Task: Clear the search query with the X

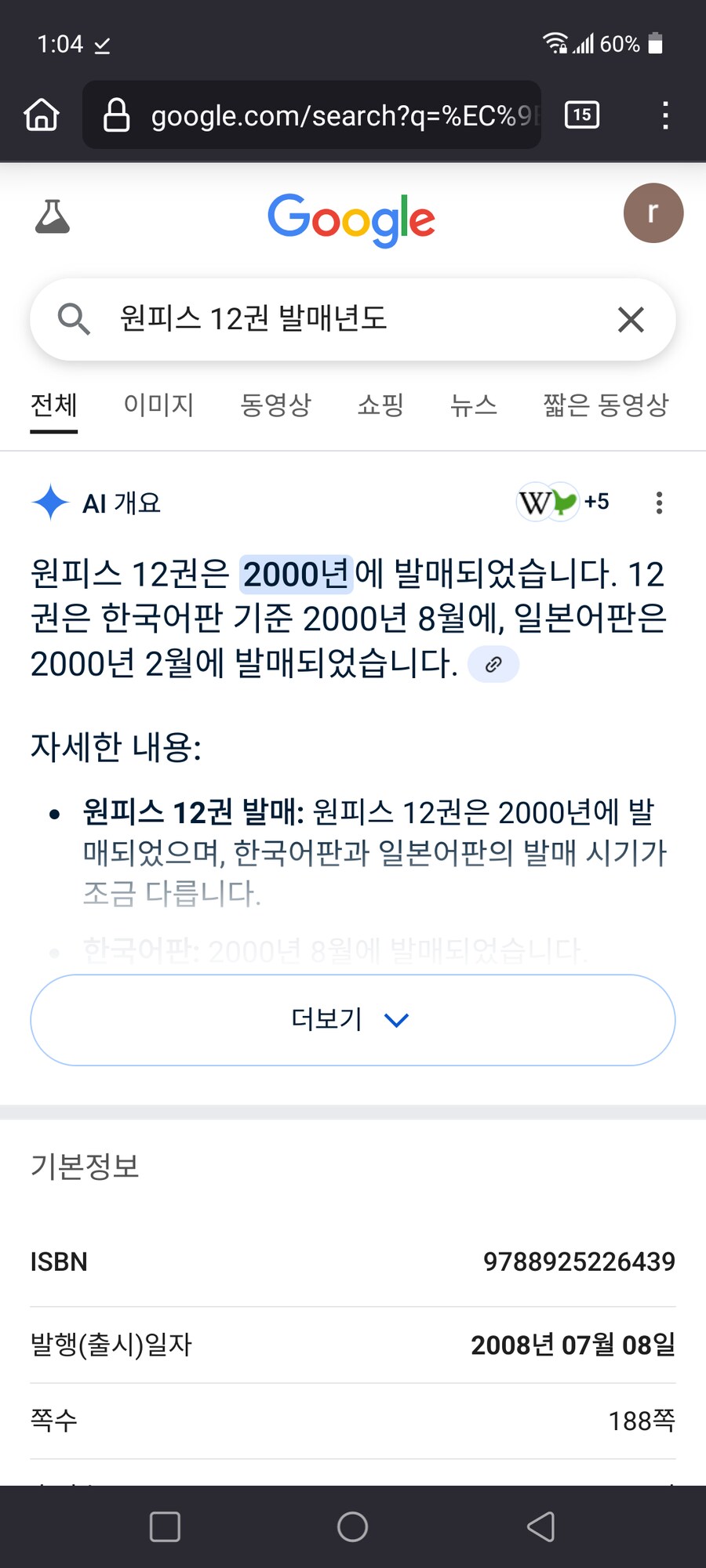Action: [x=631, y=320]
